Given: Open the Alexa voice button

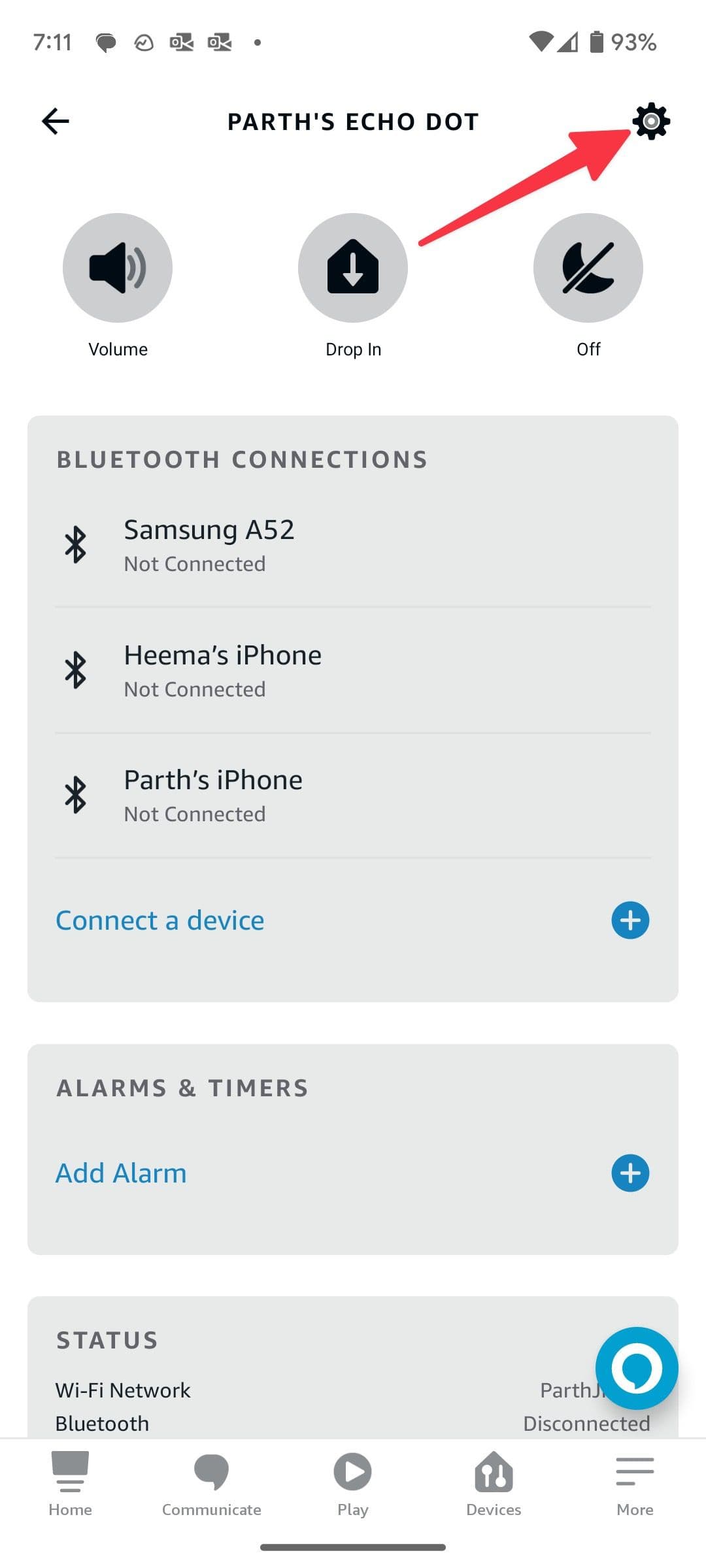Looking at the screenshot, I should (x=636, y=1368).
